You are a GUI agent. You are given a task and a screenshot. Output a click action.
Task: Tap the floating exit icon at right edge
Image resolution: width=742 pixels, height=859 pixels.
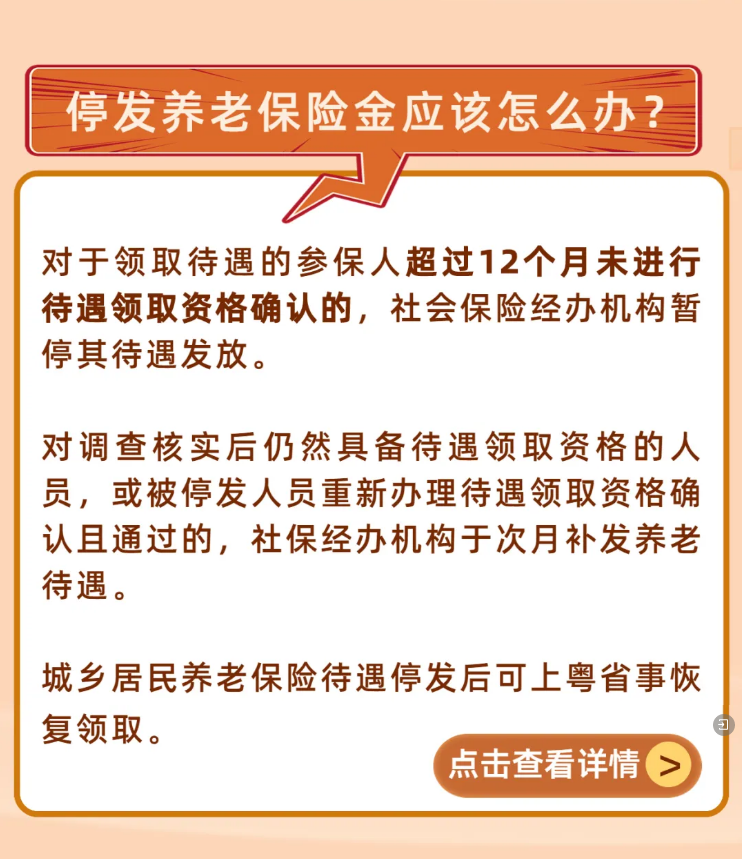(724, 725)
